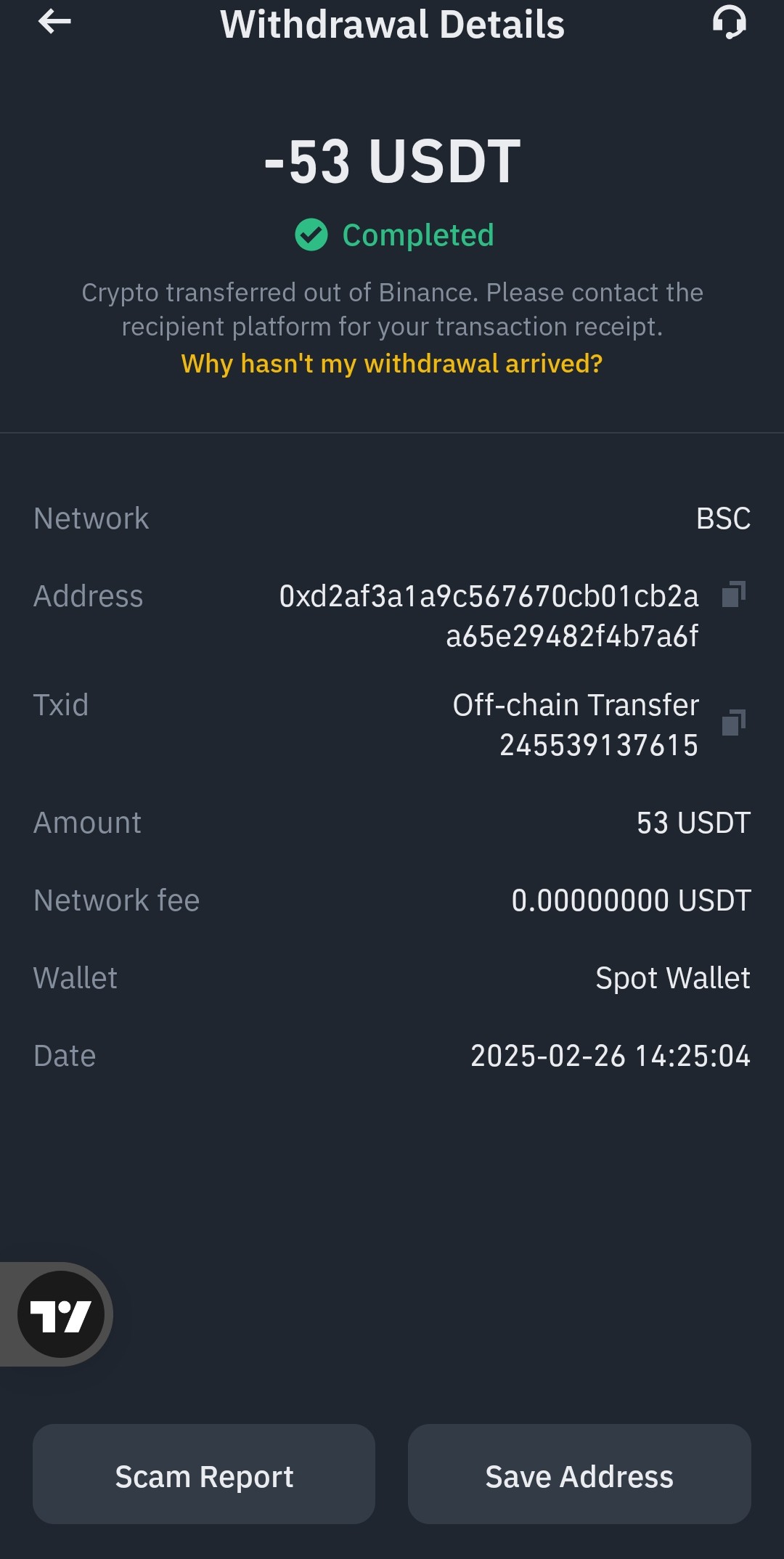Image resolution: width=784 pixels, height=1559 pixels.
Task: Open "Why hasn't my withdrawal arrived?" link
Action: click(392, 363)
